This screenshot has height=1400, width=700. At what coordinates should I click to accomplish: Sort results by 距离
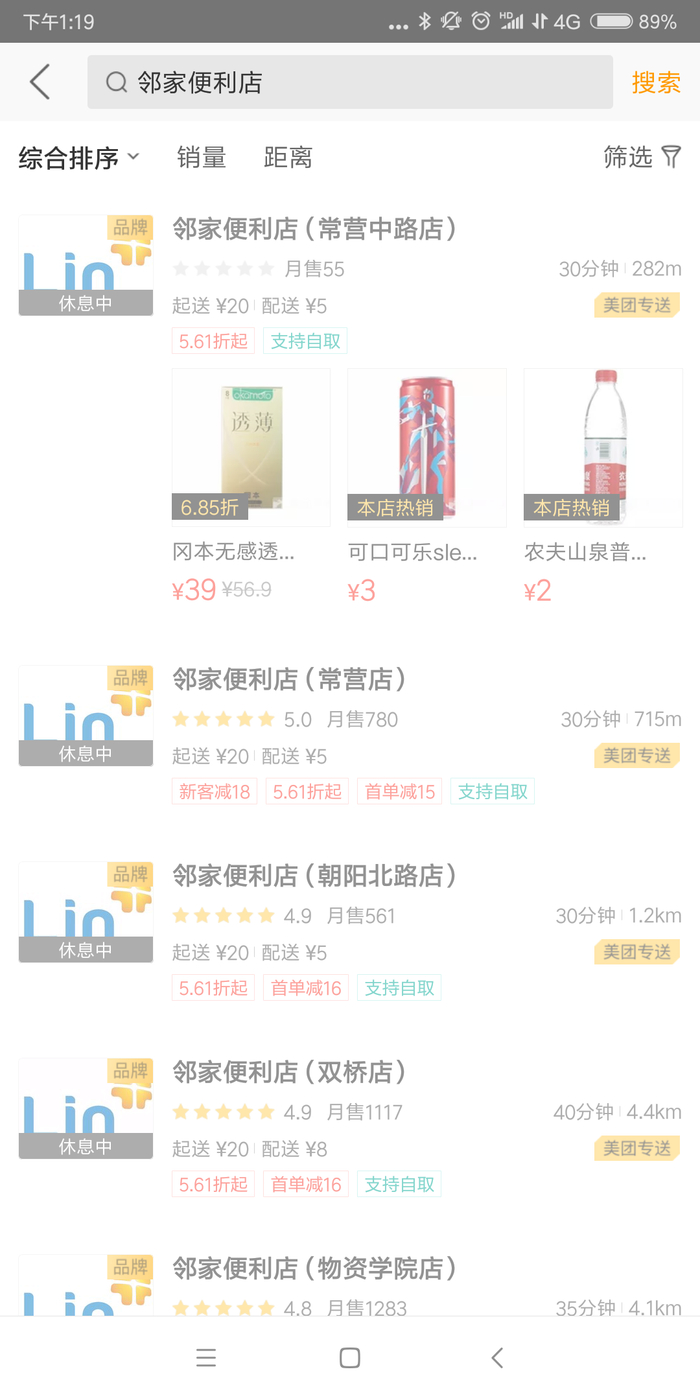click(x=288, y=158)
